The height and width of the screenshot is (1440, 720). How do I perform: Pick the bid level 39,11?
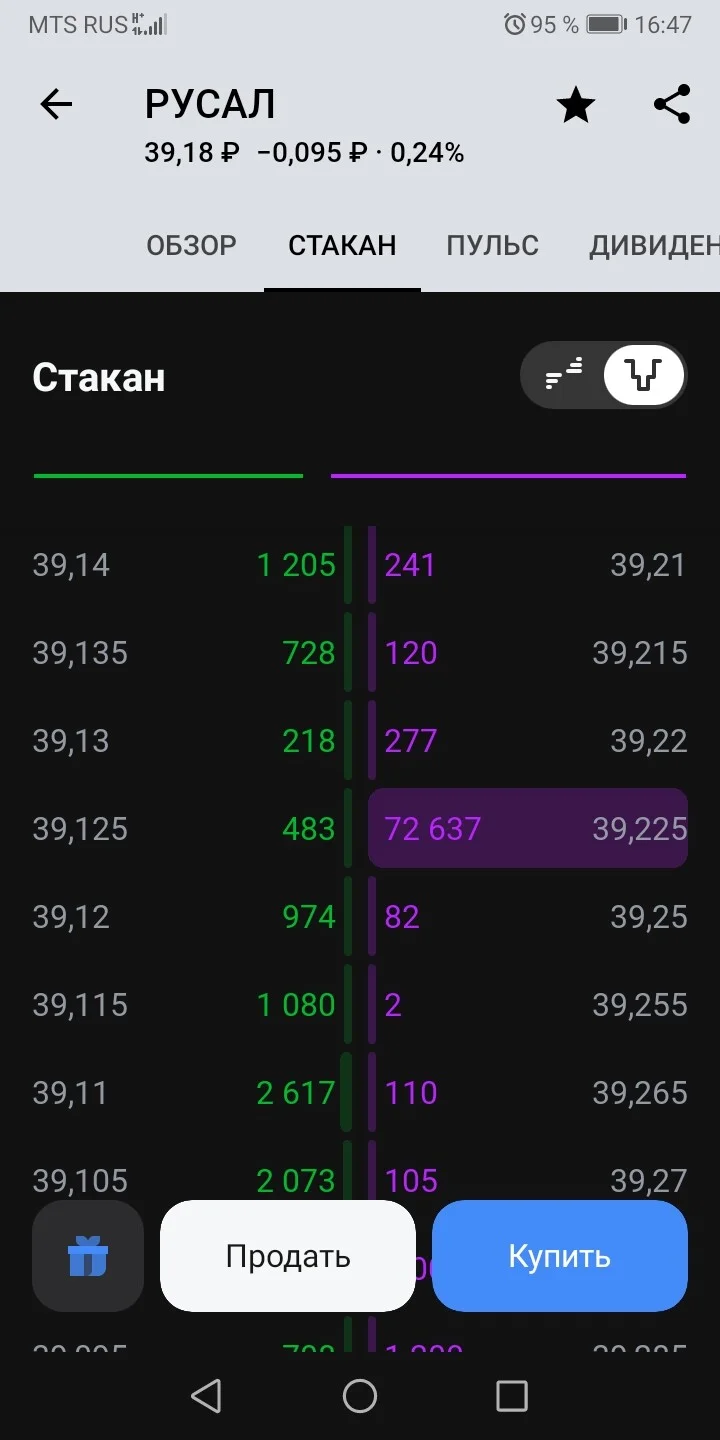click(x=70, y=1093)
